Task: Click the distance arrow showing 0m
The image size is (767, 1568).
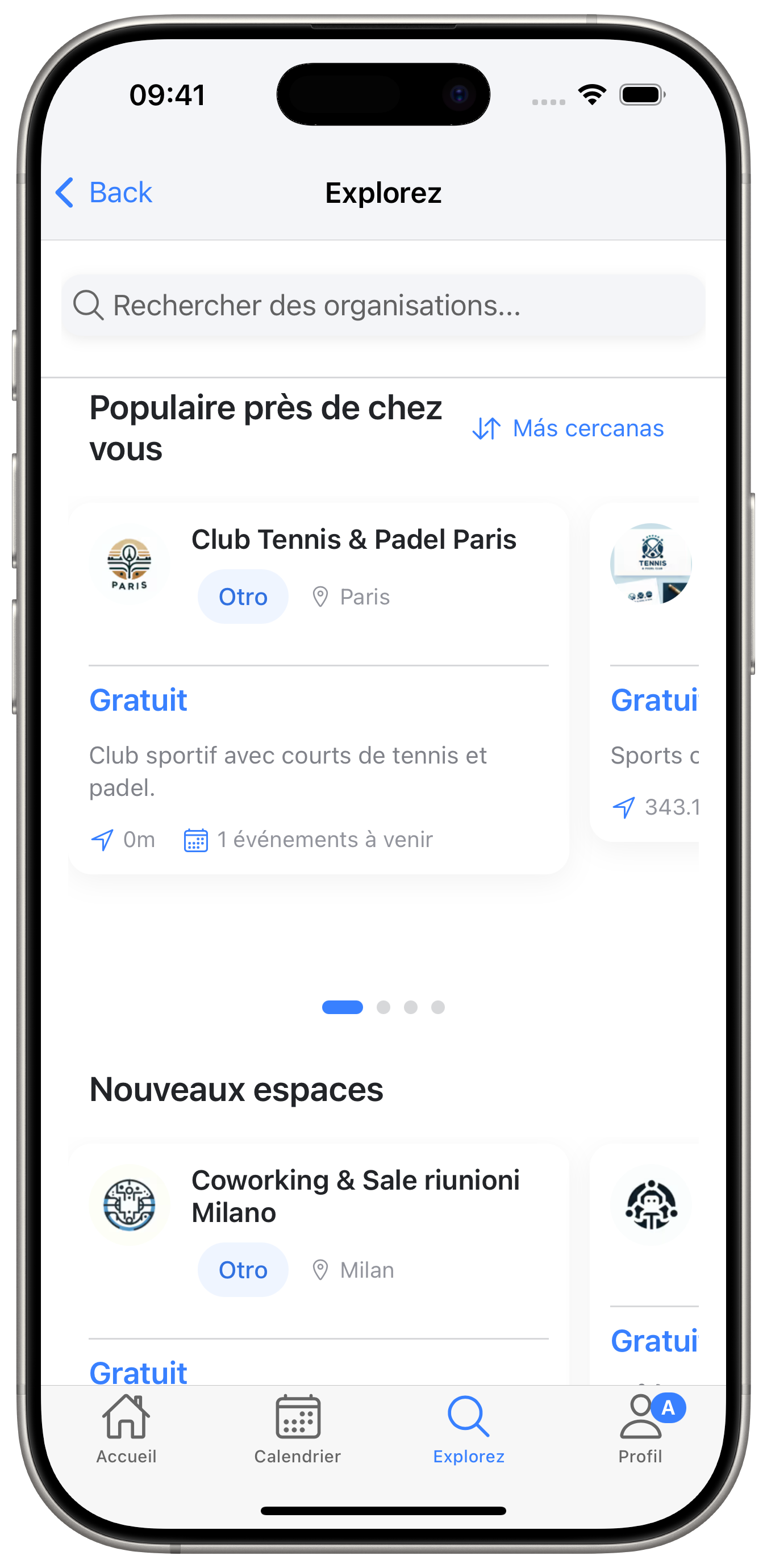Action: tap(102, 840)
